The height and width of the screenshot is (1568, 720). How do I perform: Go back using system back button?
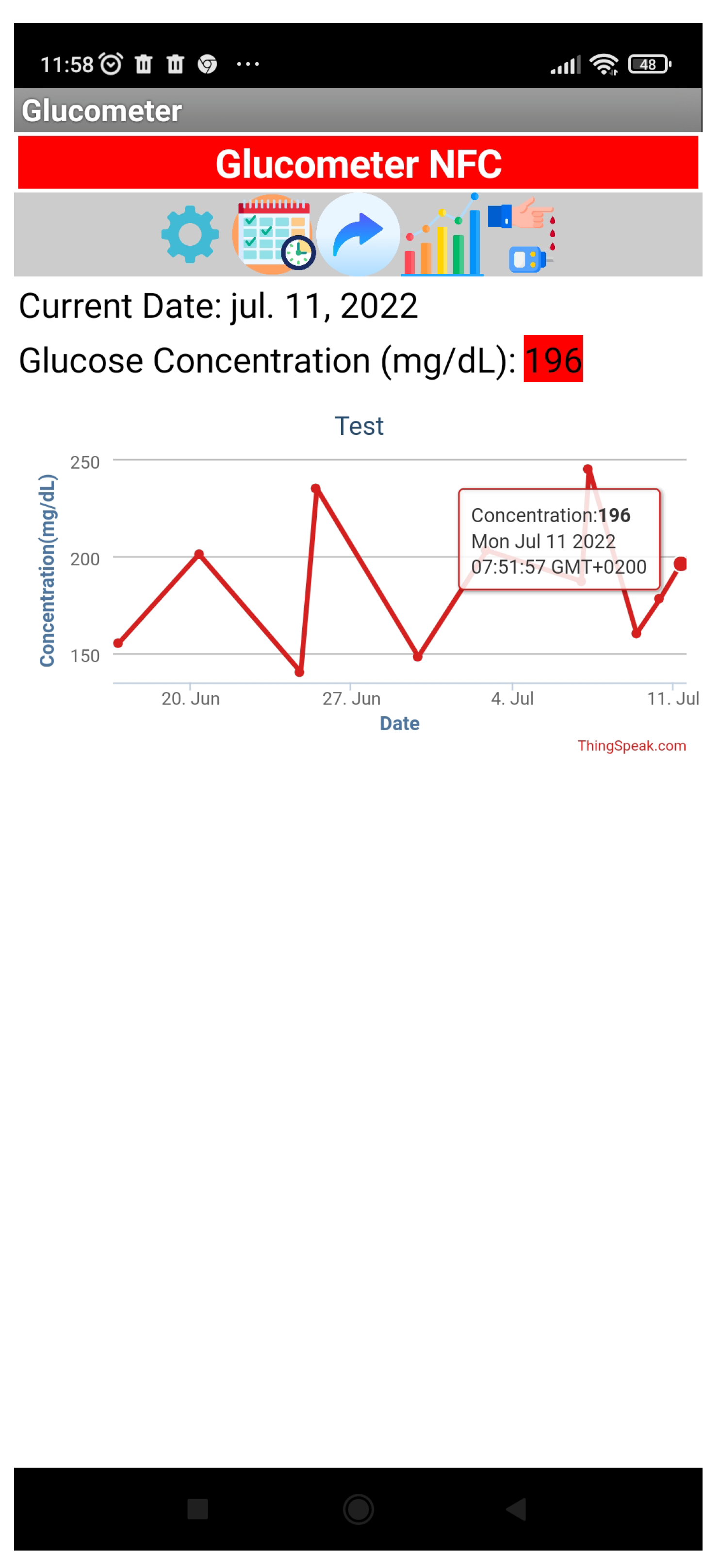tap(517, 1509)
